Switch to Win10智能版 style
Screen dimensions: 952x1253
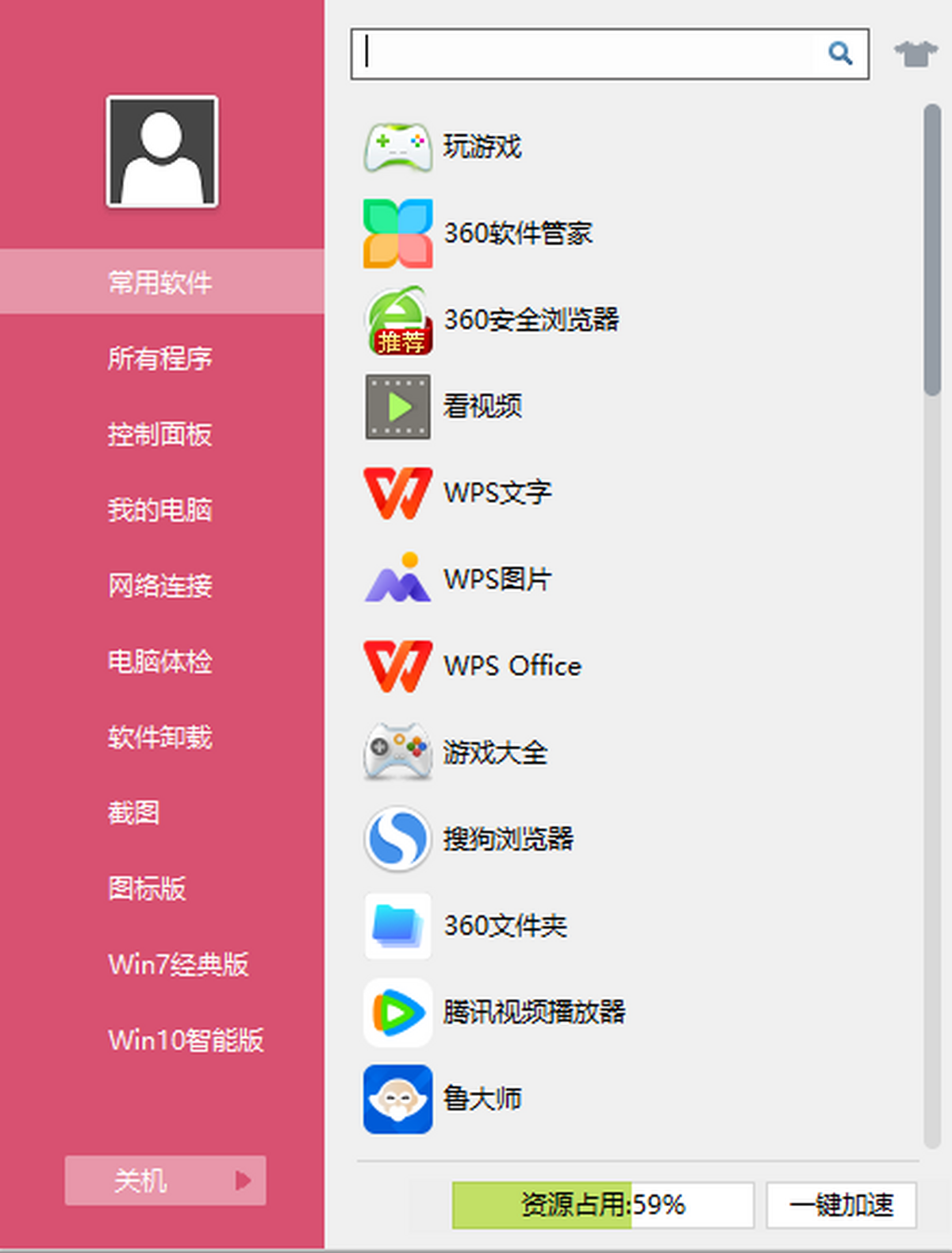point(186,1040)
